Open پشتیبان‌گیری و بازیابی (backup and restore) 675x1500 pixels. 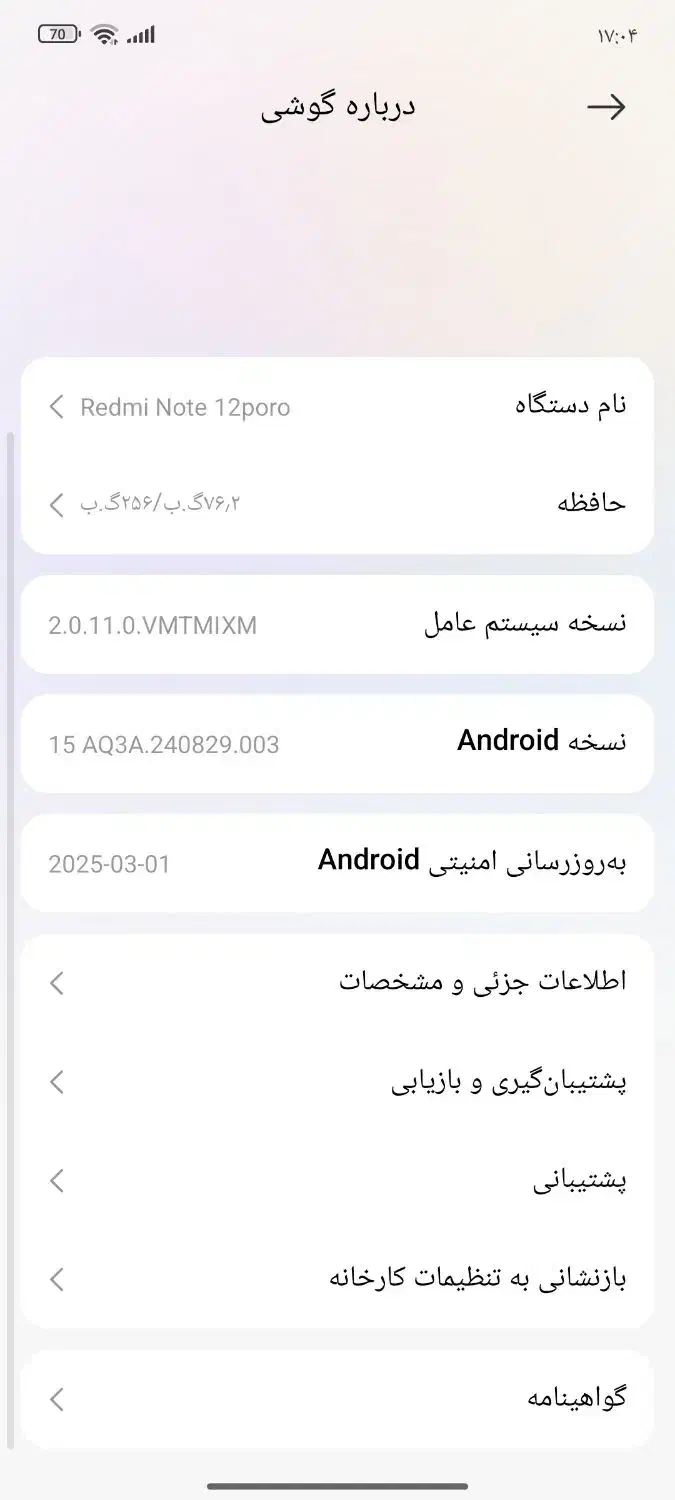tap(337, 1082)
